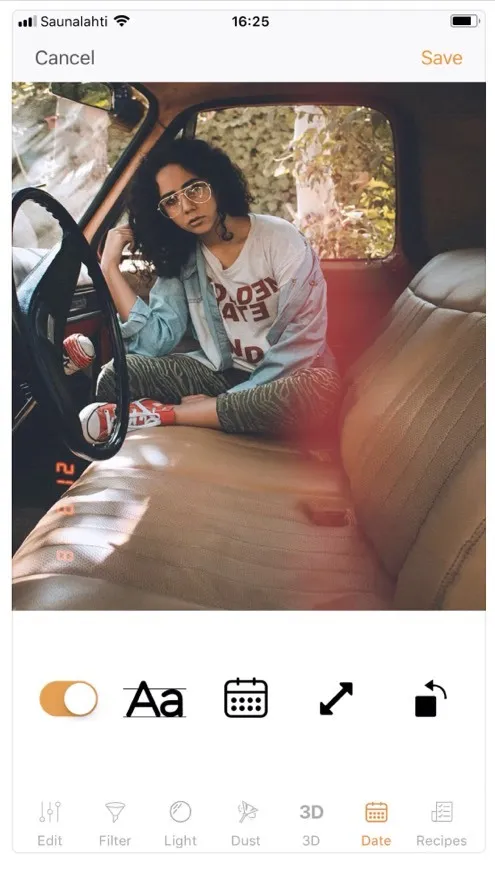Change the date stamp font
Image resolution: width=495 pixels, height=870 pixels.
point(154,699)
